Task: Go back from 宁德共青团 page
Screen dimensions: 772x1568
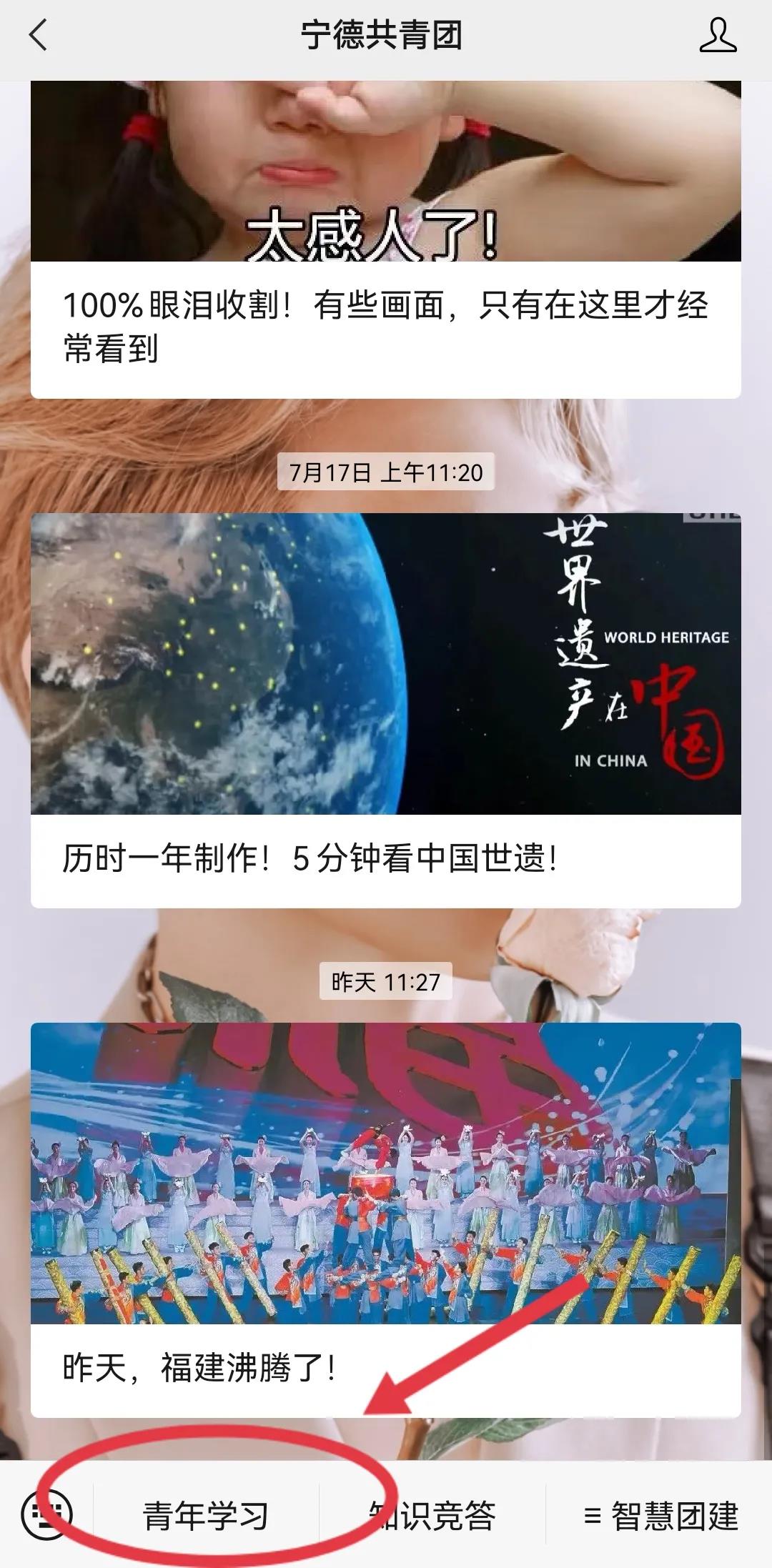Action: tap(39, 36)
